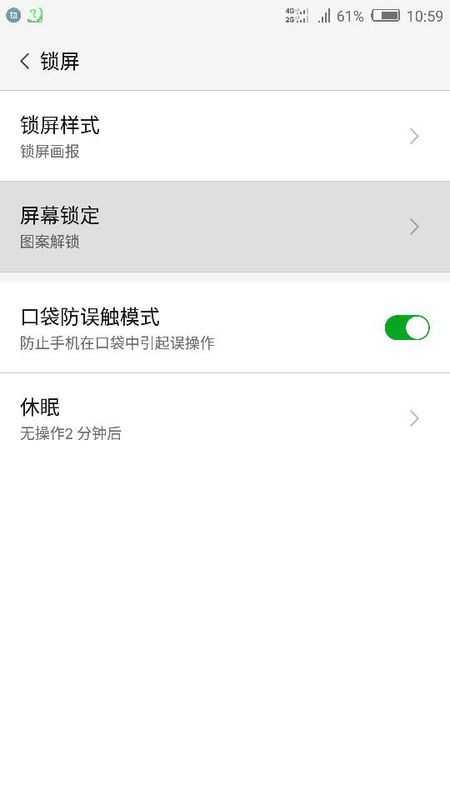The height and width of the screenshot is (800, 450).
Task: Turn off 口袋防误触模式
Action: pos(407,328)
